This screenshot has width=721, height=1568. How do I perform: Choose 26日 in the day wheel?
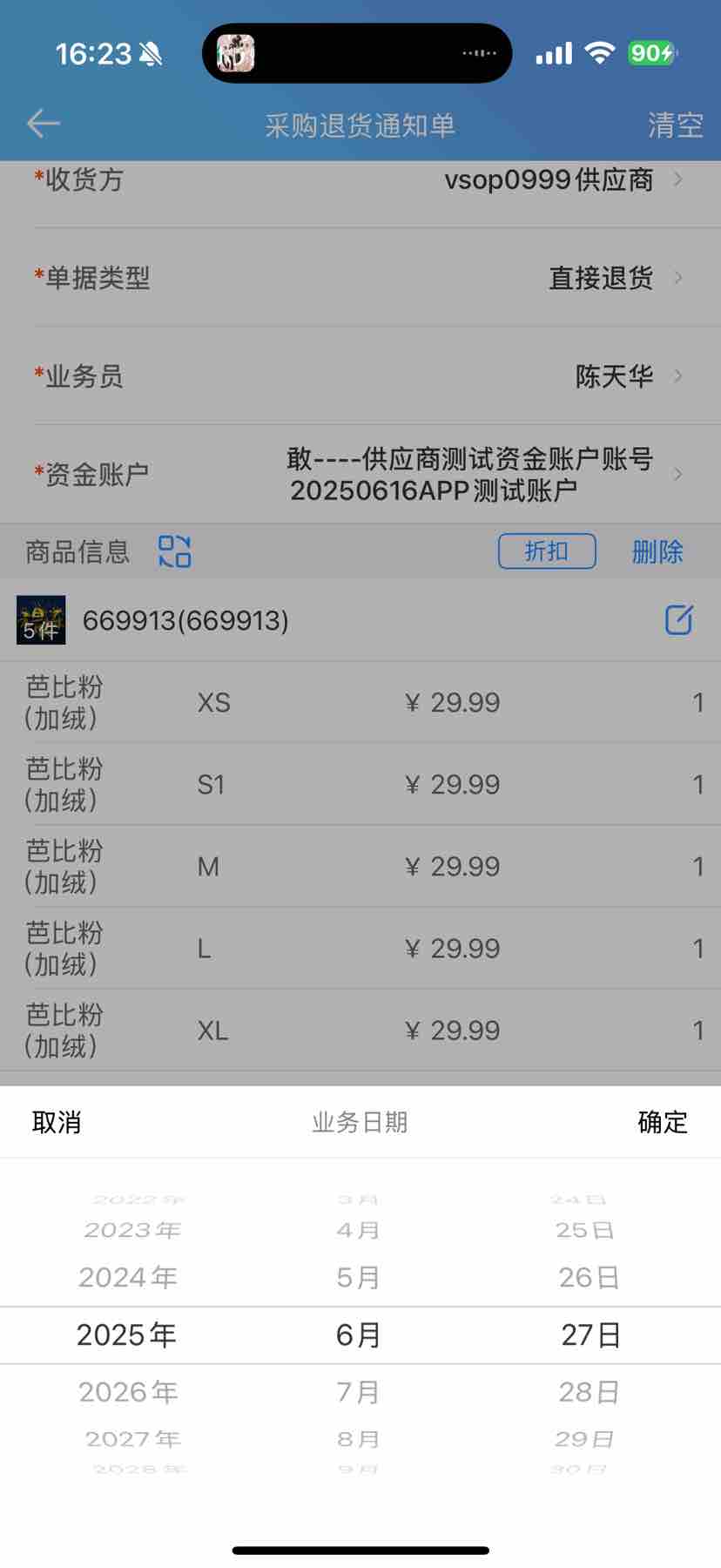589,1277
